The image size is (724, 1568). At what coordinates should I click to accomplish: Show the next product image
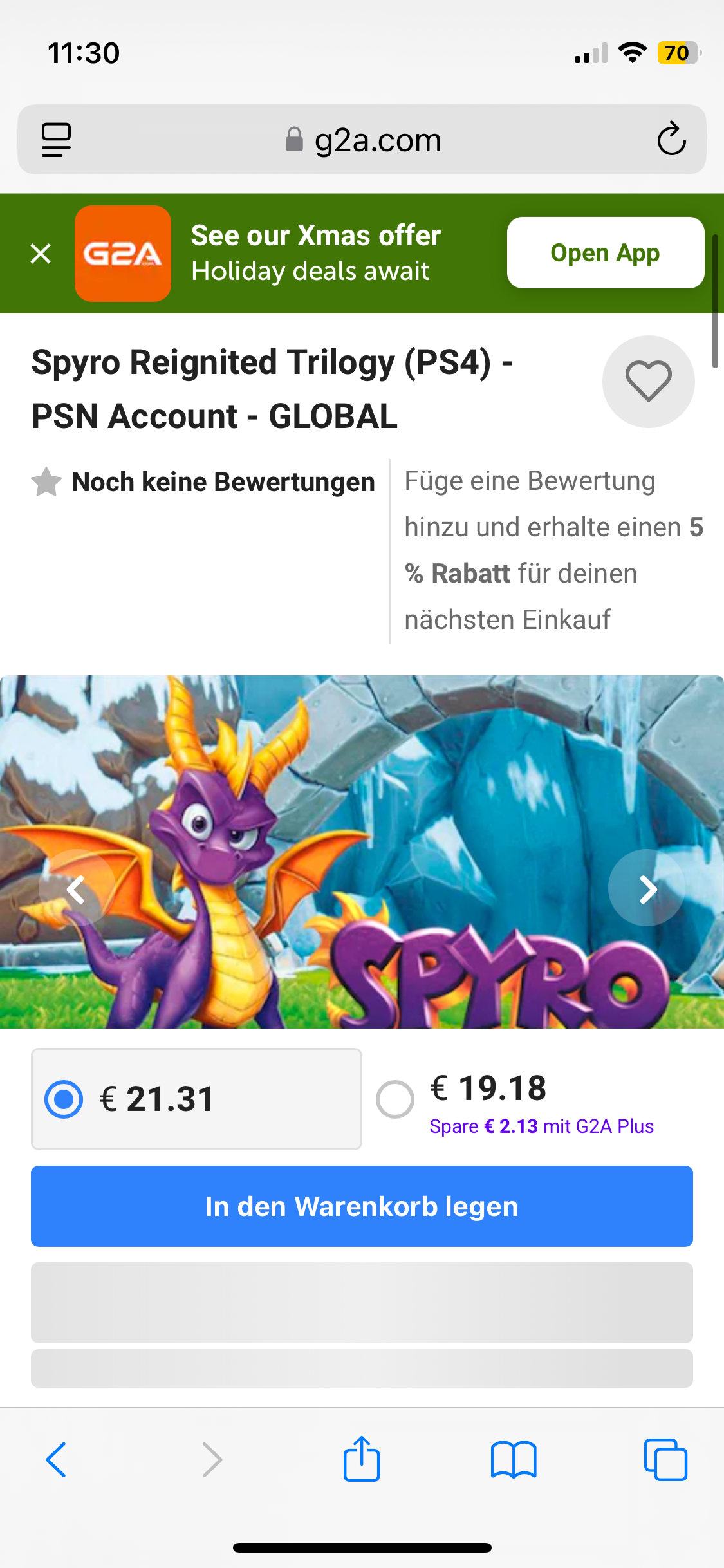click(647, 889)
